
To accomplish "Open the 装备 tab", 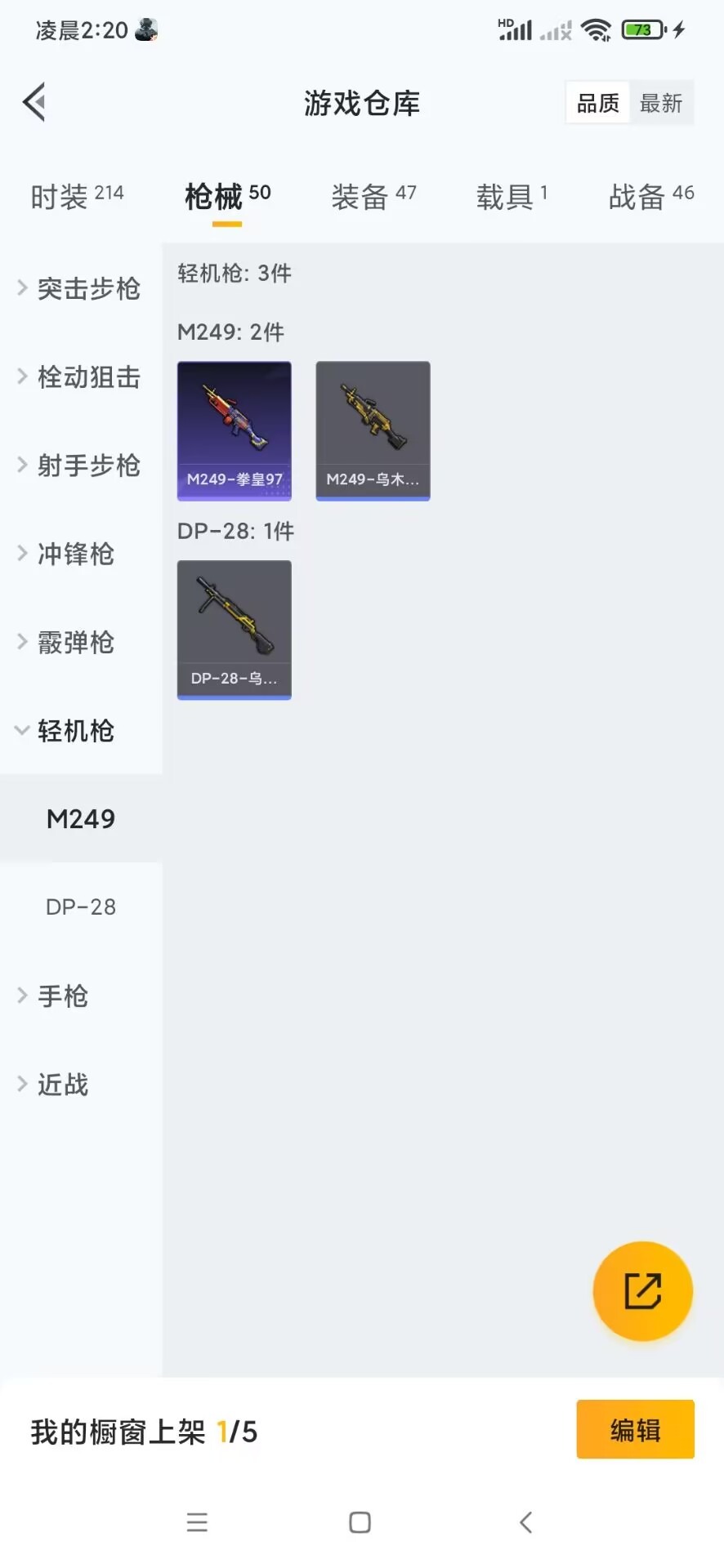I will tap(373, 196).
